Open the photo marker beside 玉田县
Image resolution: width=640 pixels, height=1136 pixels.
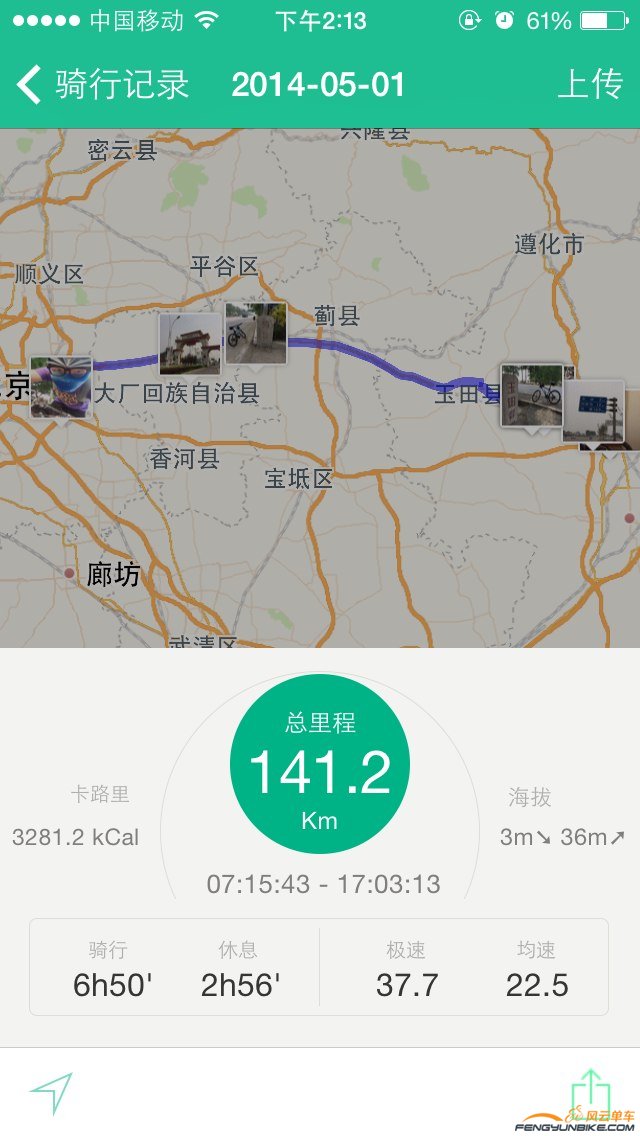(x=531, y=394)
